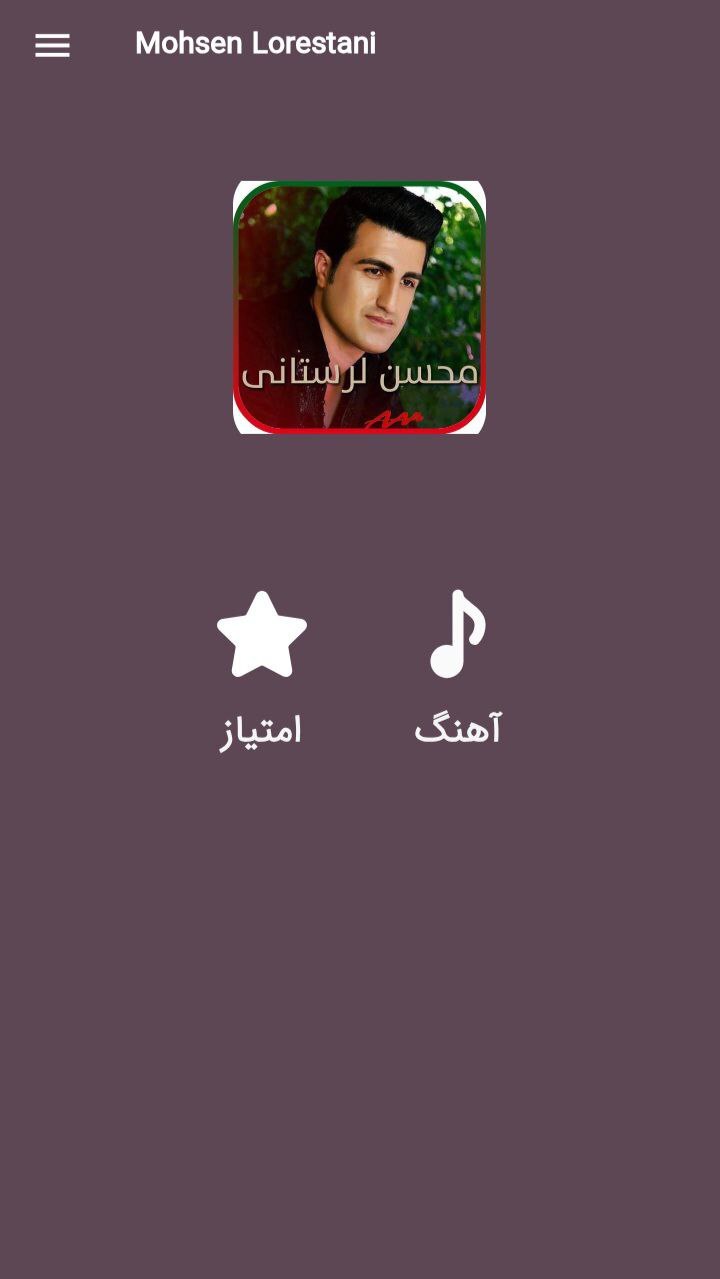
Task: Open the آهنگ songs section
Action: point(457,665)
